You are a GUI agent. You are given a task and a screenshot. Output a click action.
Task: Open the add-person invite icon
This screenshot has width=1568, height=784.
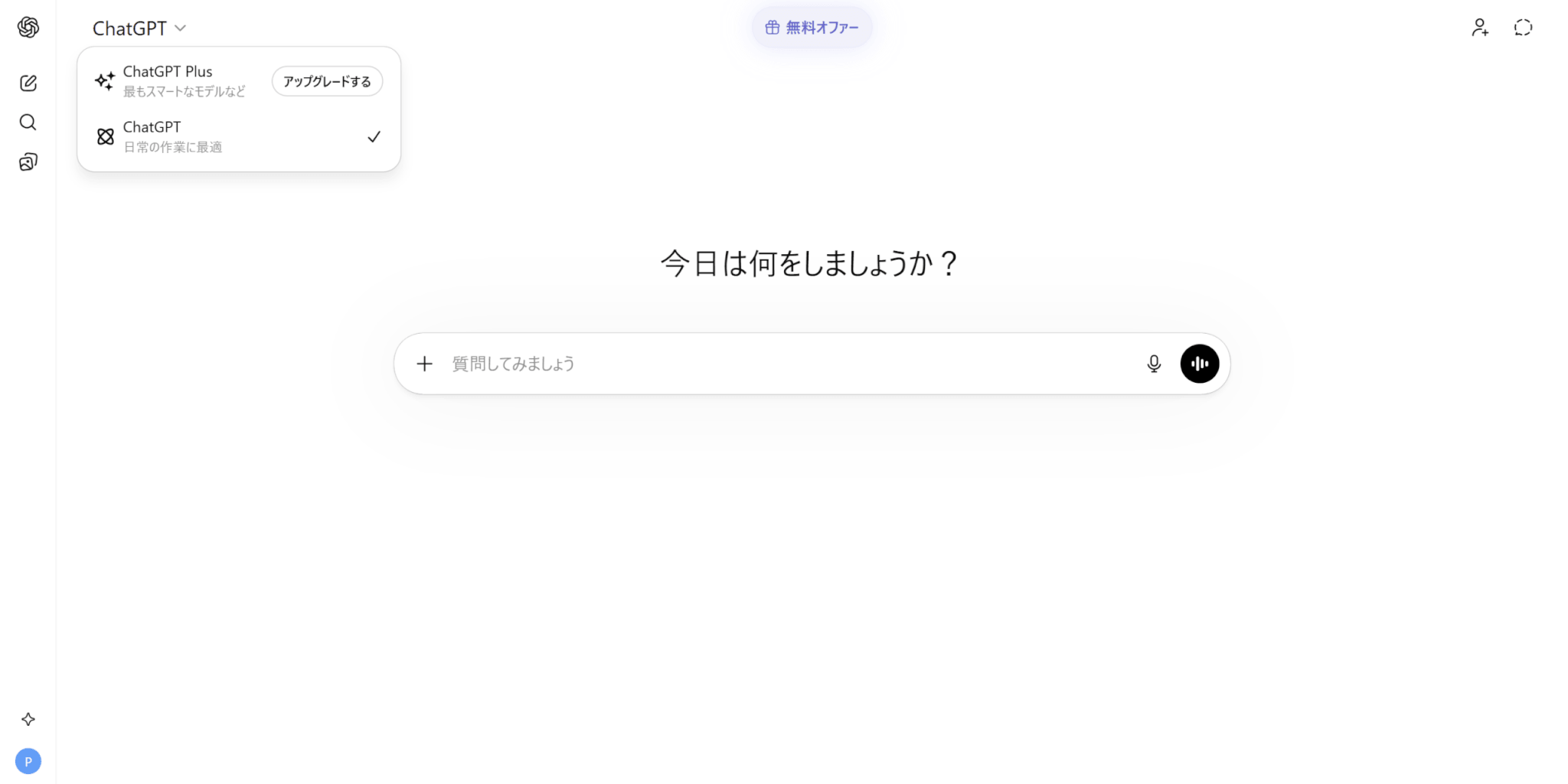coord(1479,28)
